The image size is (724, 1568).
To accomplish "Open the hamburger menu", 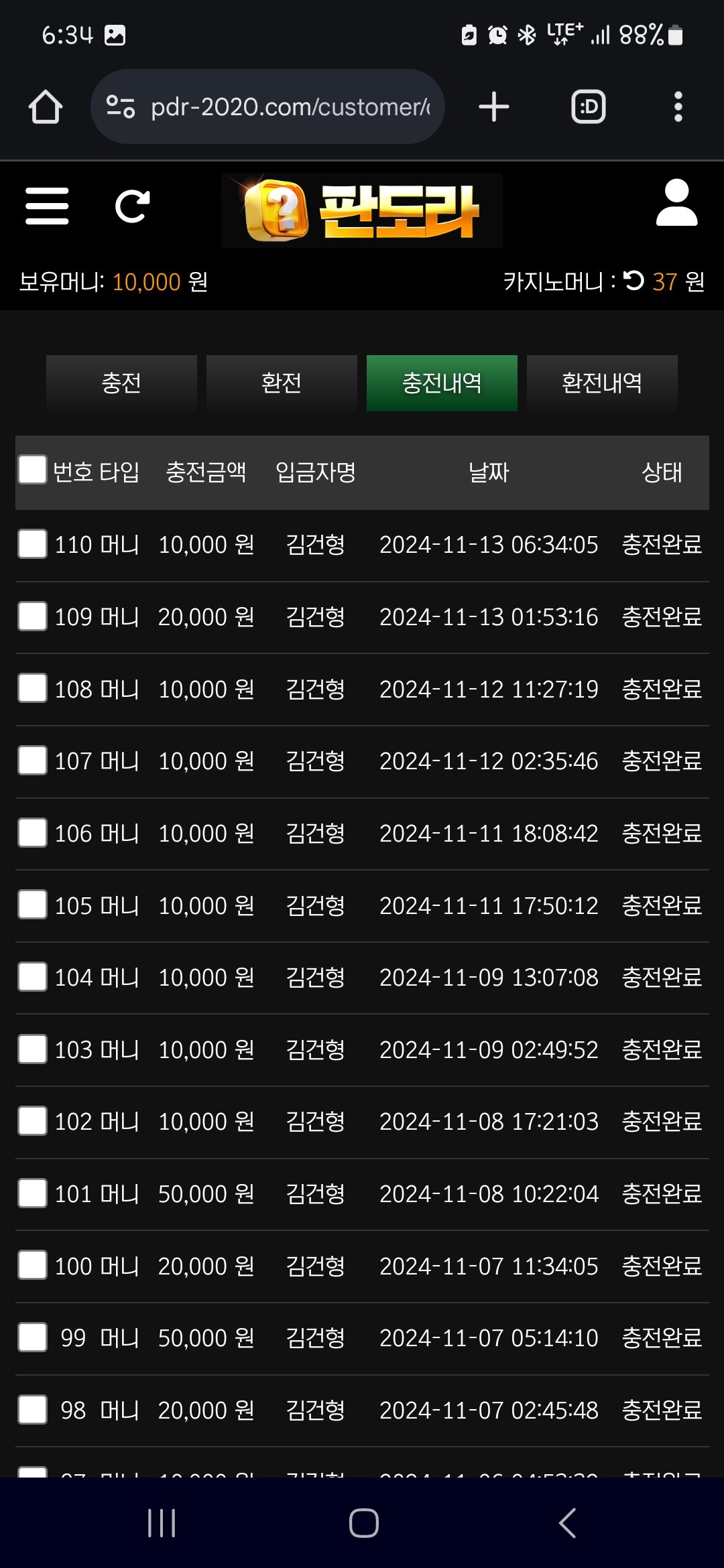I will tap(47, 206).
